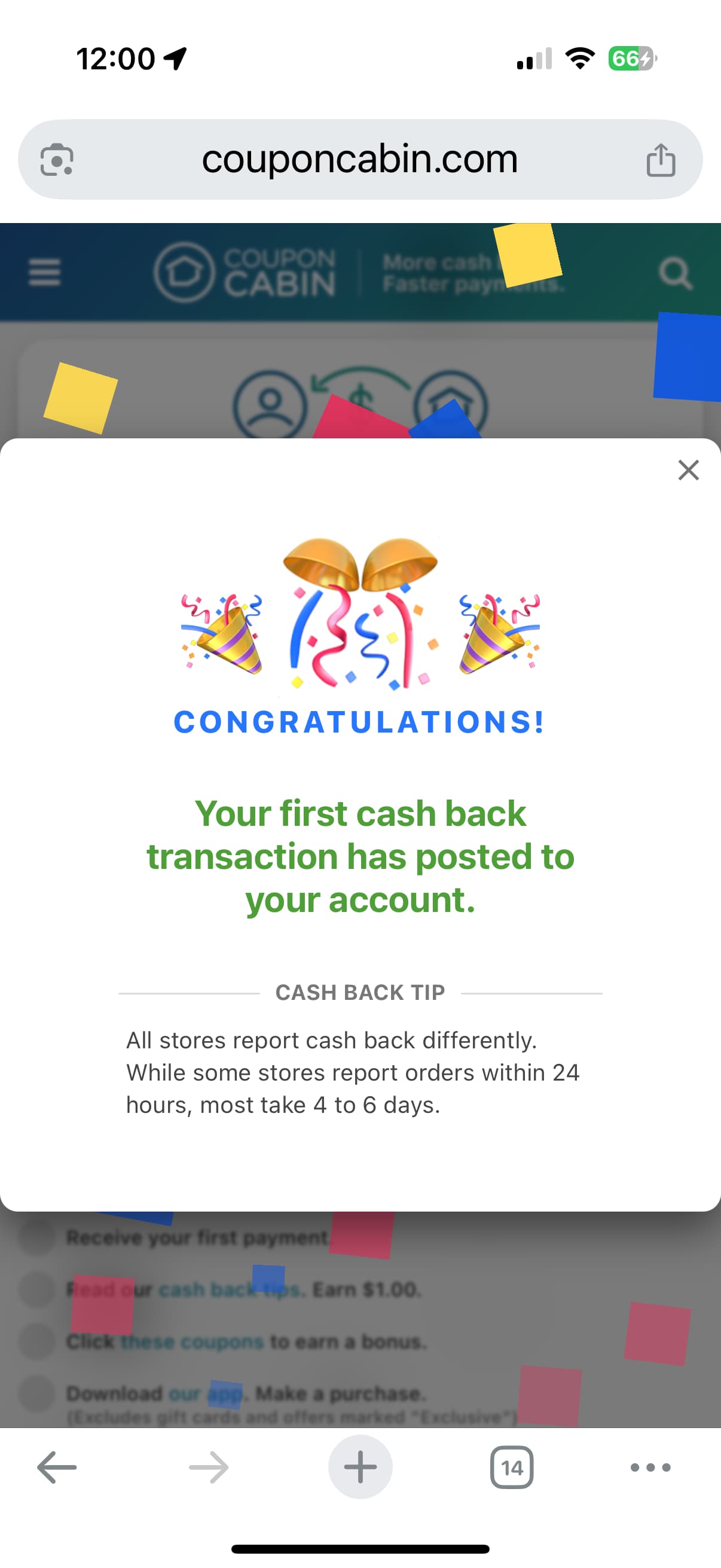Share this page from the address bar

660,160
